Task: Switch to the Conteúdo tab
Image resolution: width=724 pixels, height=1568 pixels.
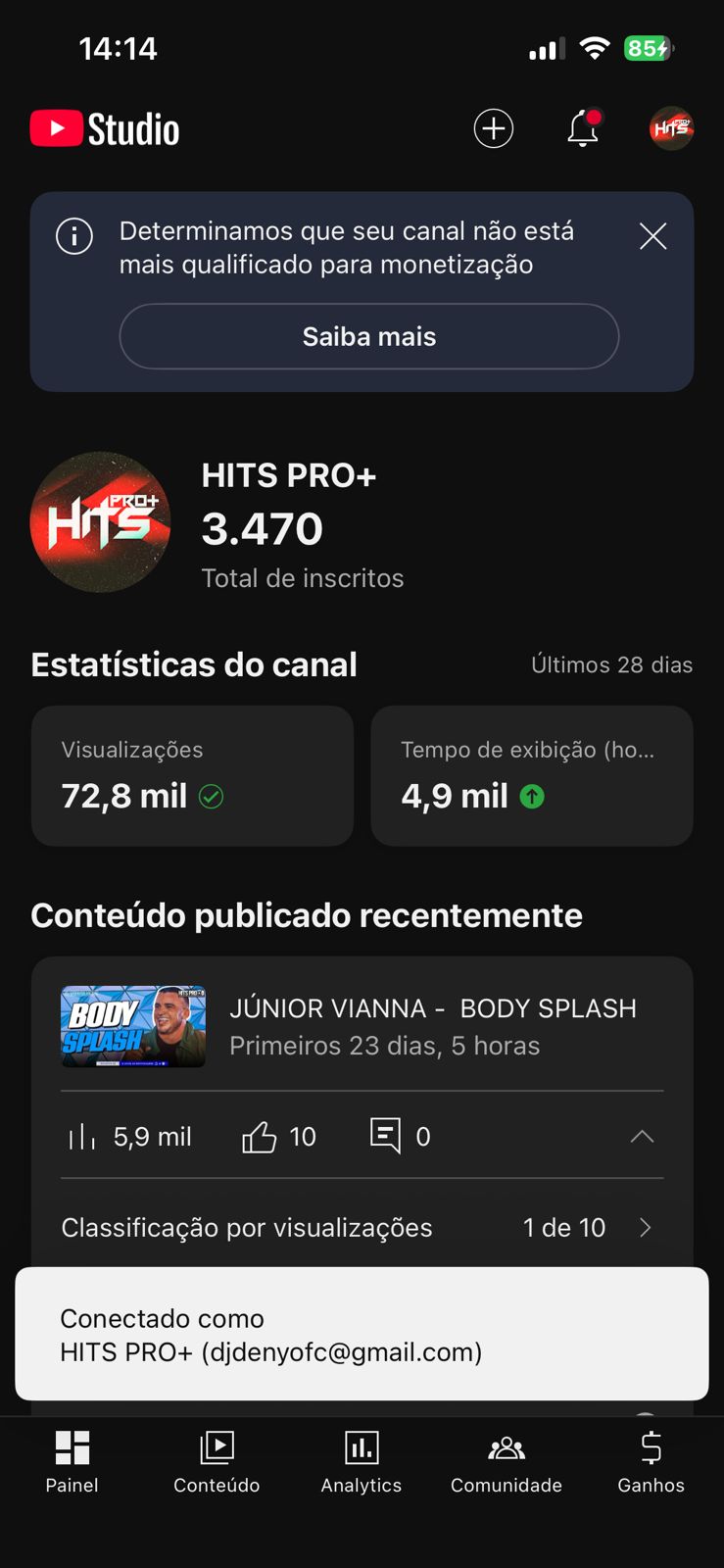Action: [x=217, y=1460]
